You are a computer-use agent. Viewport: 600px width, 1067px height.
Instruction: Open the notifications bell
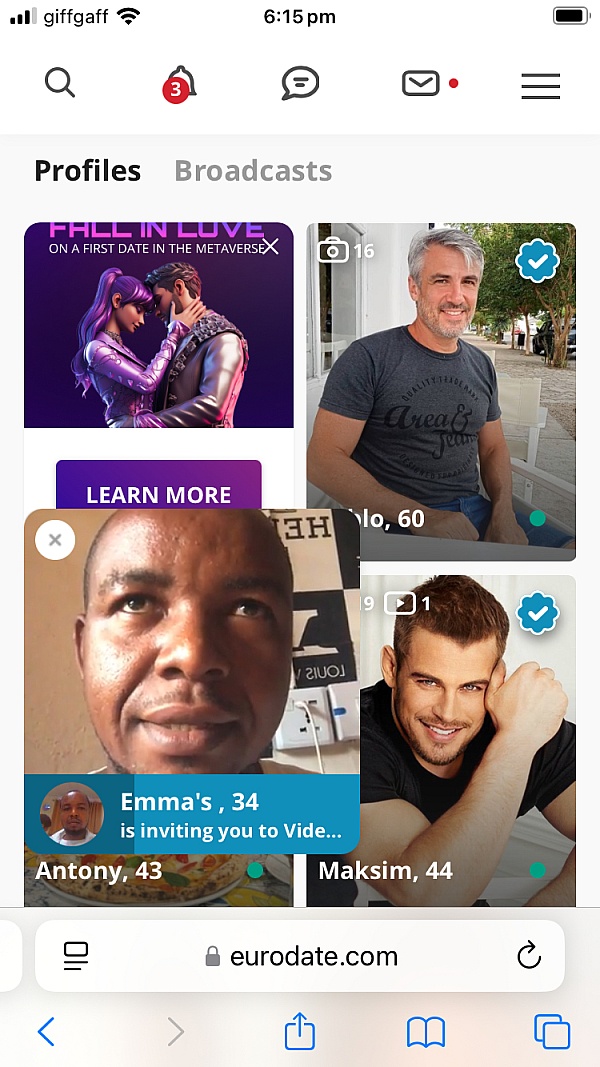click(x=181, y=84)
